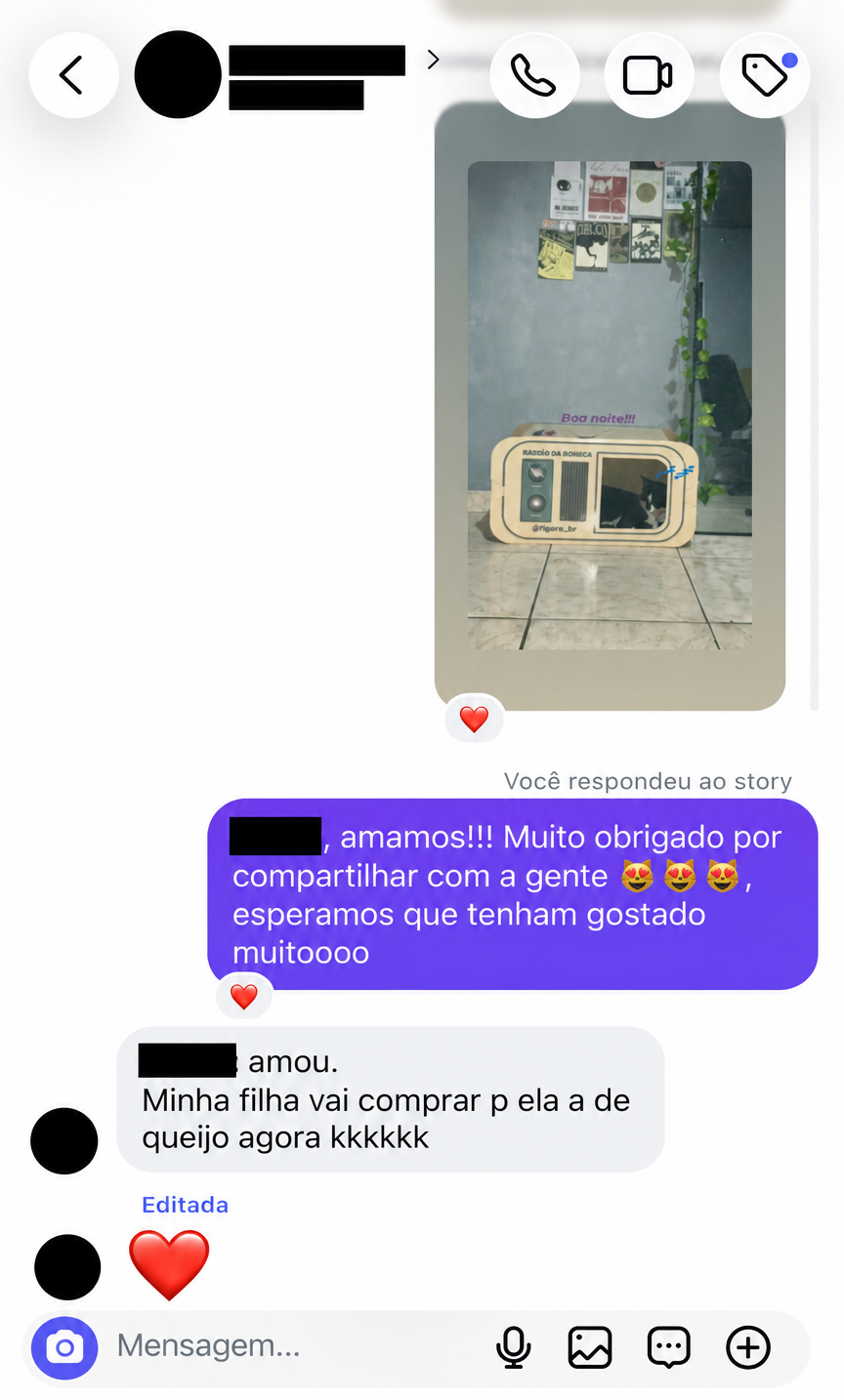Start a video call
The image size is (844, 1400).
pos(649,75)
